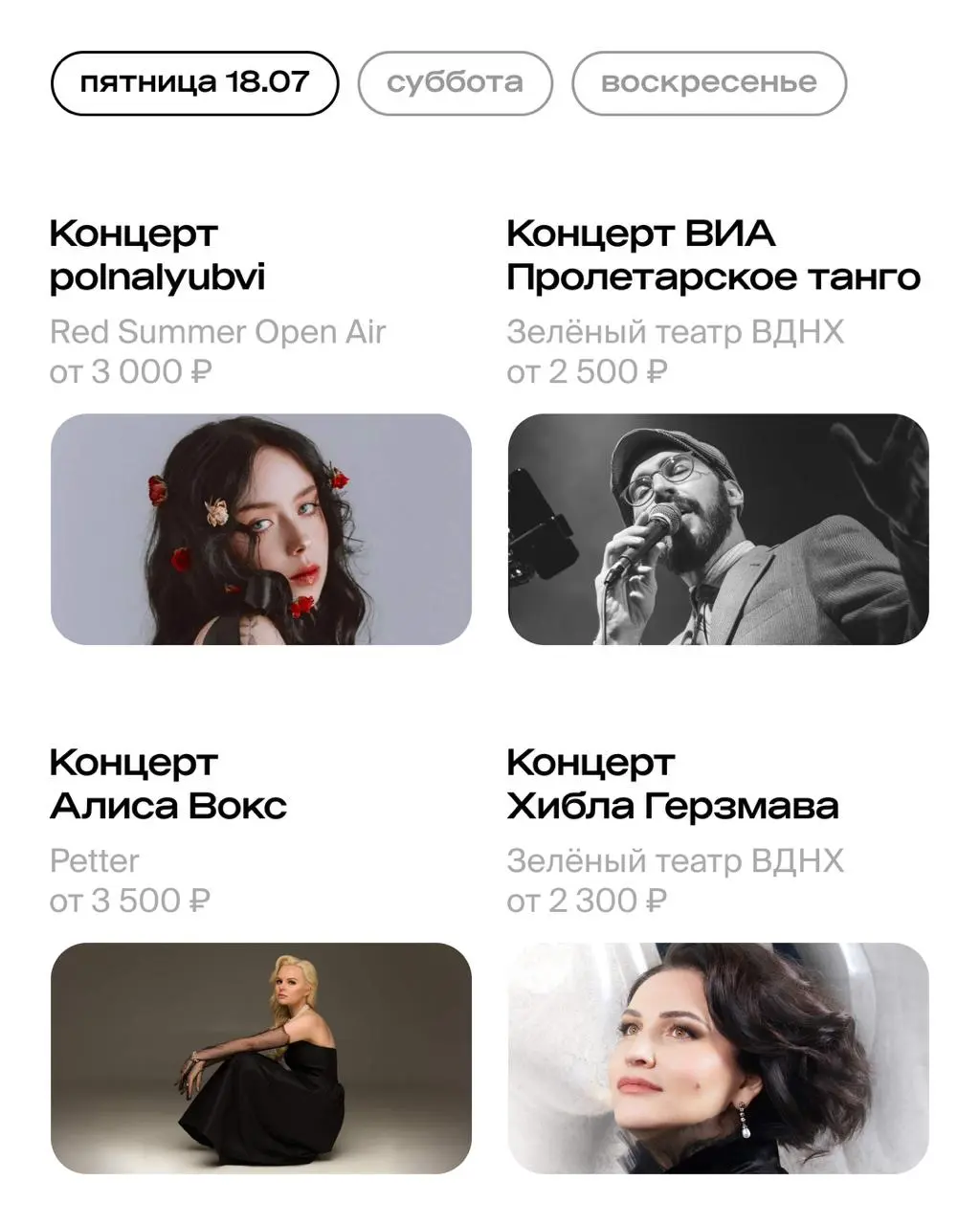Screen dimensions: 980x1225
Task: Click the Petter venue label under Алиса Вокс
Action: click(94, 860)
